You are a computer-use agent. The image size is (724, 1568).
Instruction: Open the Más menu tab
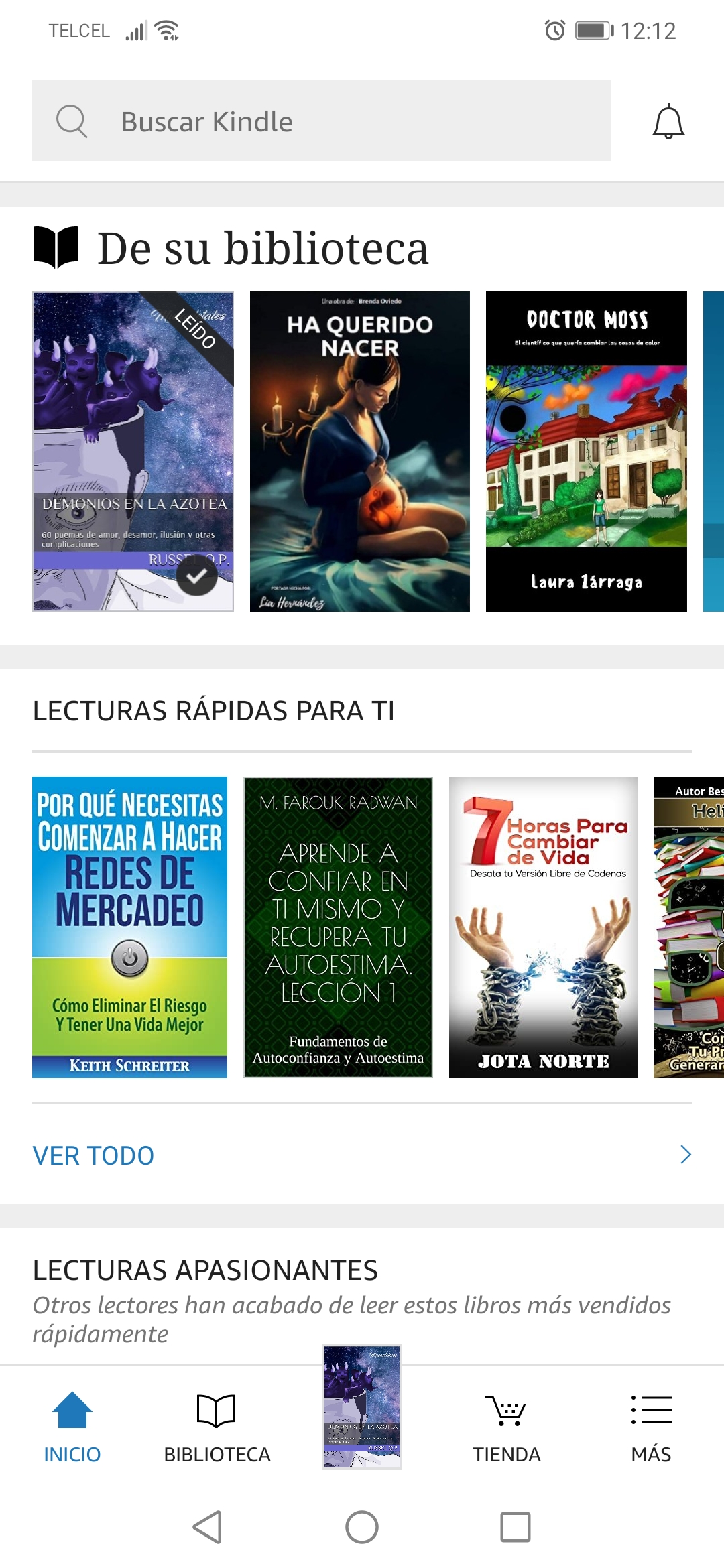(x=651, y=1427)
